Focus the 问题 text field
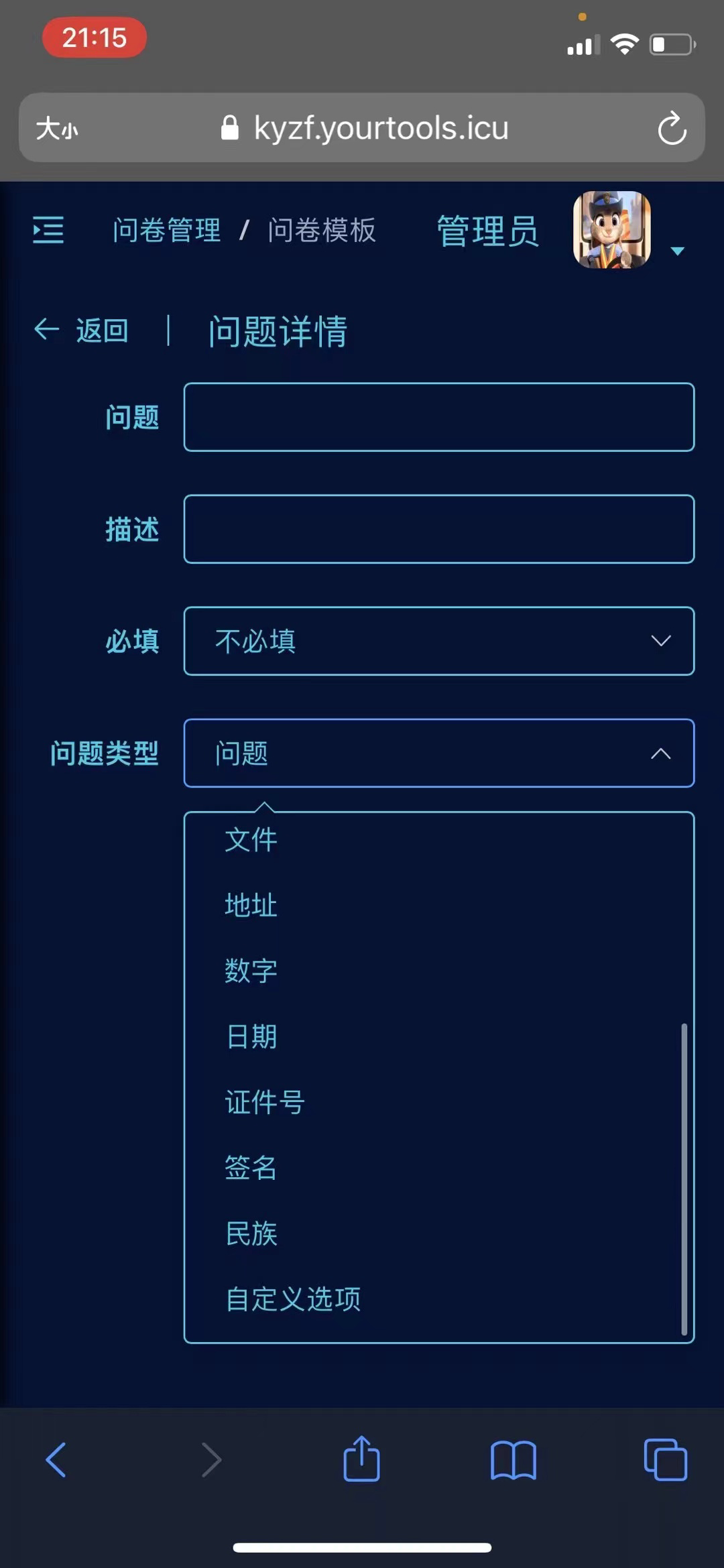The image size is (724, 1568). pyautogui.click(x=439, y=417)
